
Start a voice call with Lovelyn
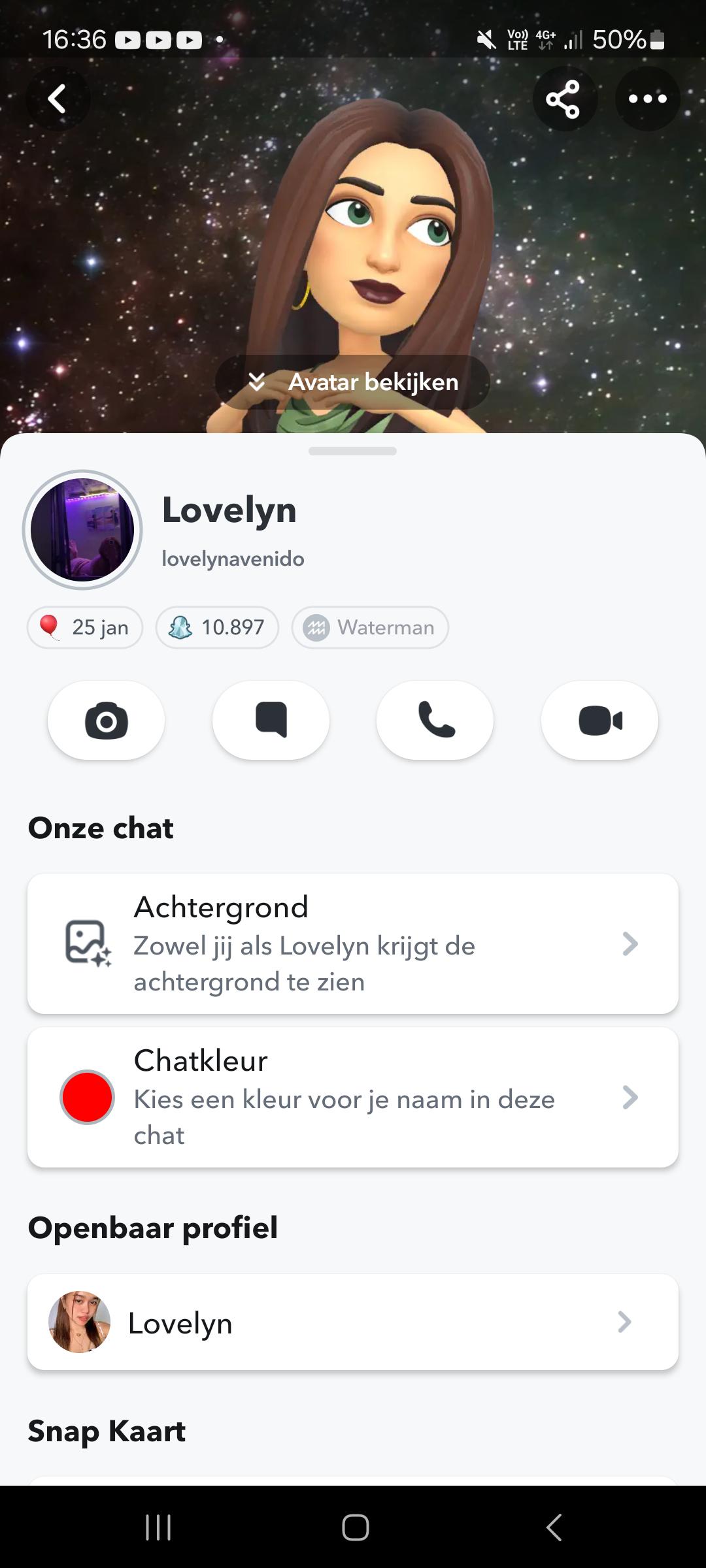[435, 720]
